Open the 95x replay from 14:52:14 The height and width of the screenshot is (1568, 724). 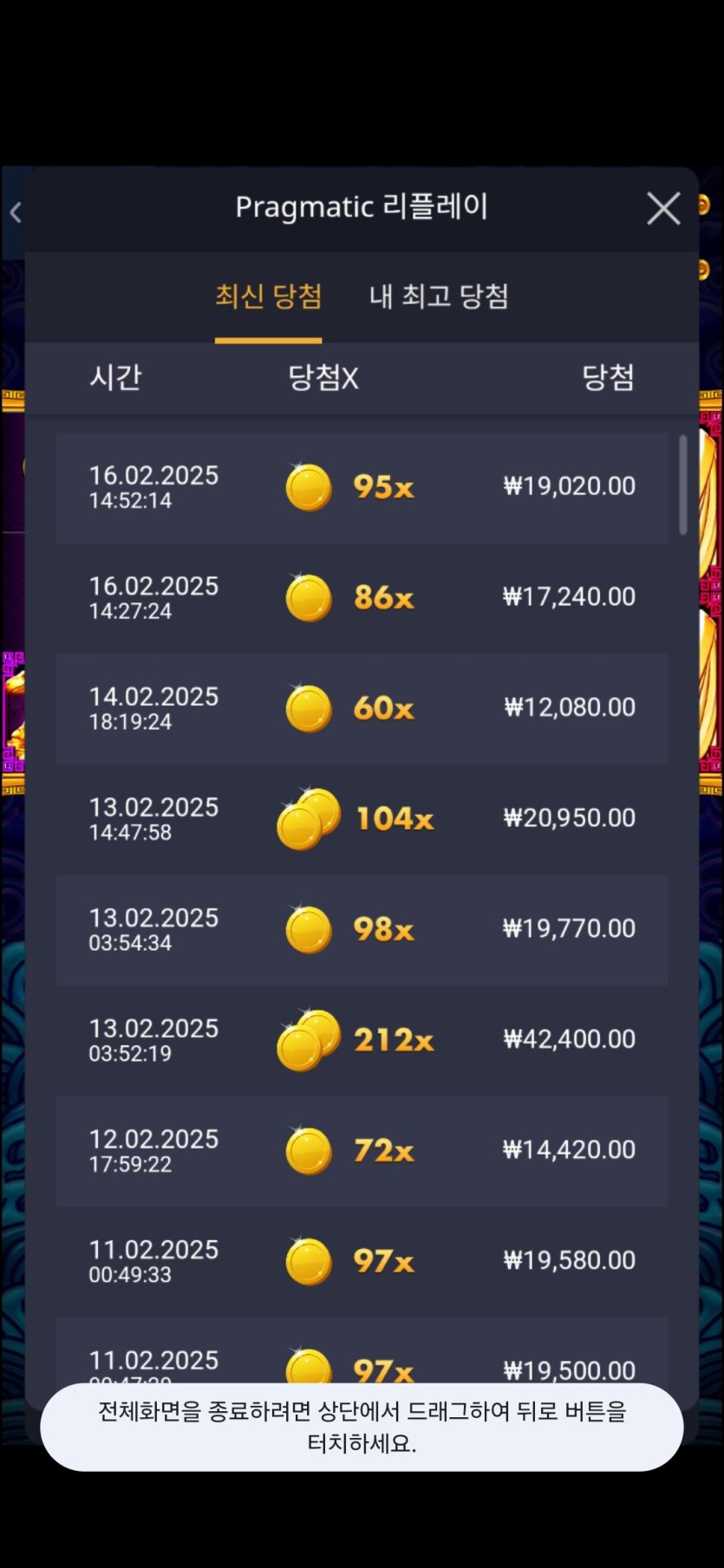pyautogui.click(x=362, y=487)
